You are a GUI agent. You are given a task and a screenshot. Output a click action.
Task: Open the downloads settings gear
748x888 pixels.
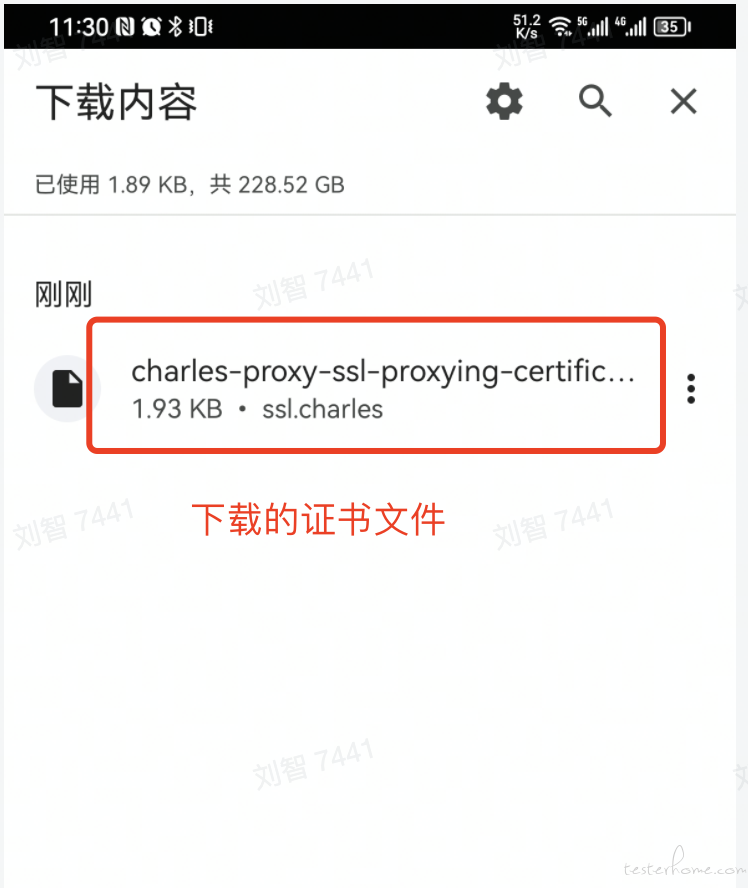pyautogui.click(x=504, y=101)
